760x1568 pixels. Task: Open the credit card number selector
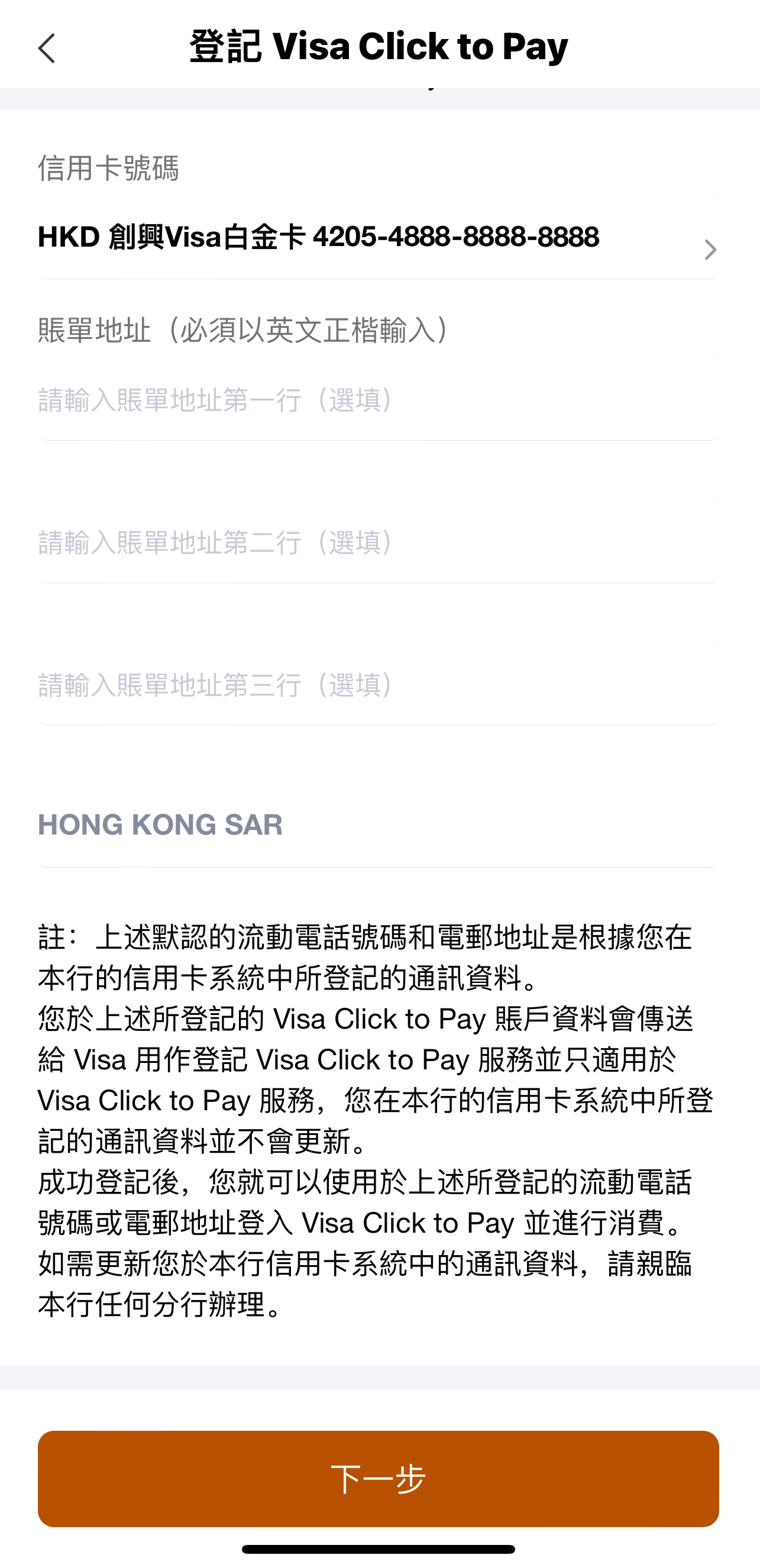pyautogui.click(x=377, y=238)
